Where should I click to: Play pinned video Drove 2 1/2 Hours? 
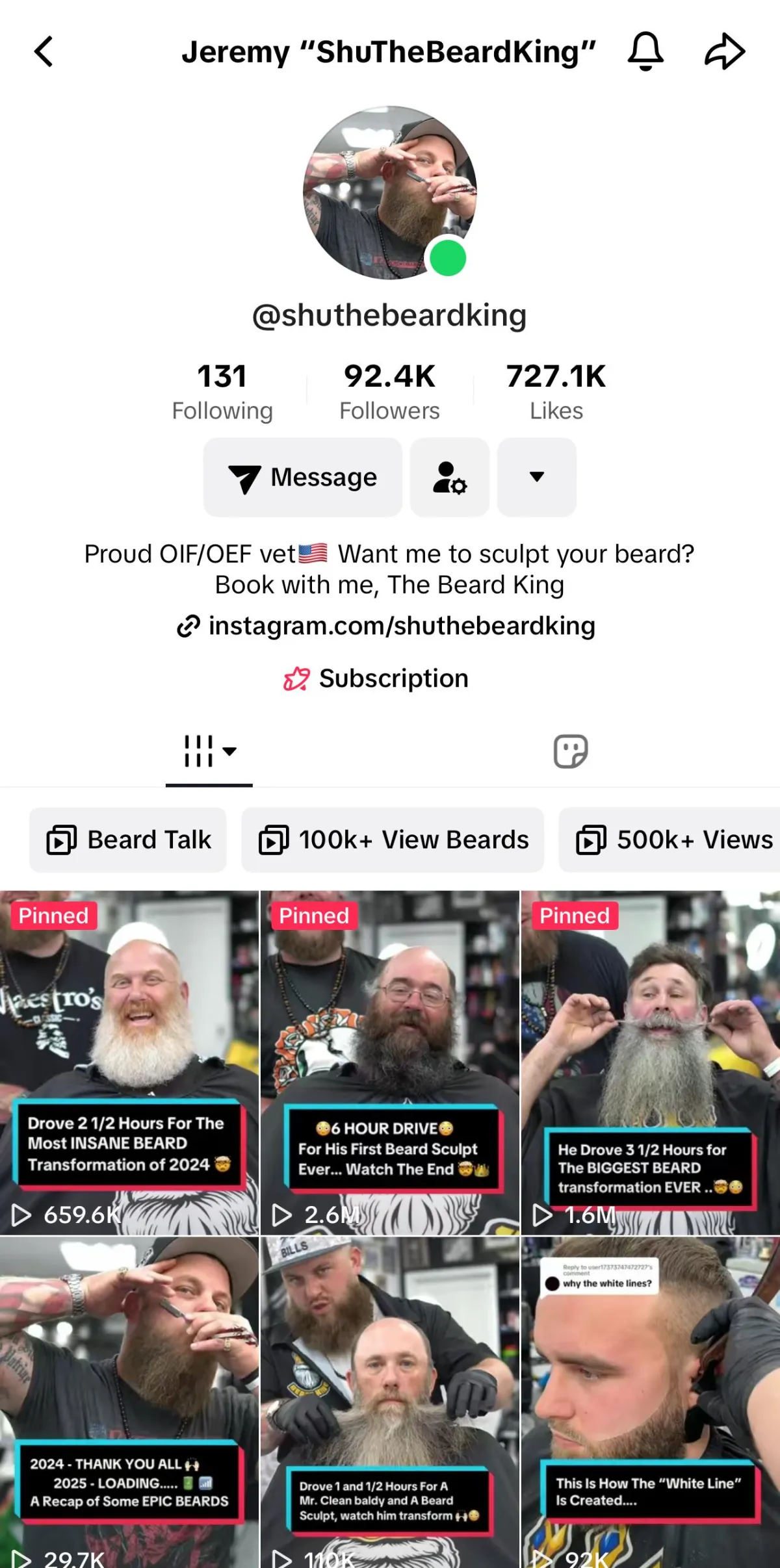click(x=129, y=1062)
